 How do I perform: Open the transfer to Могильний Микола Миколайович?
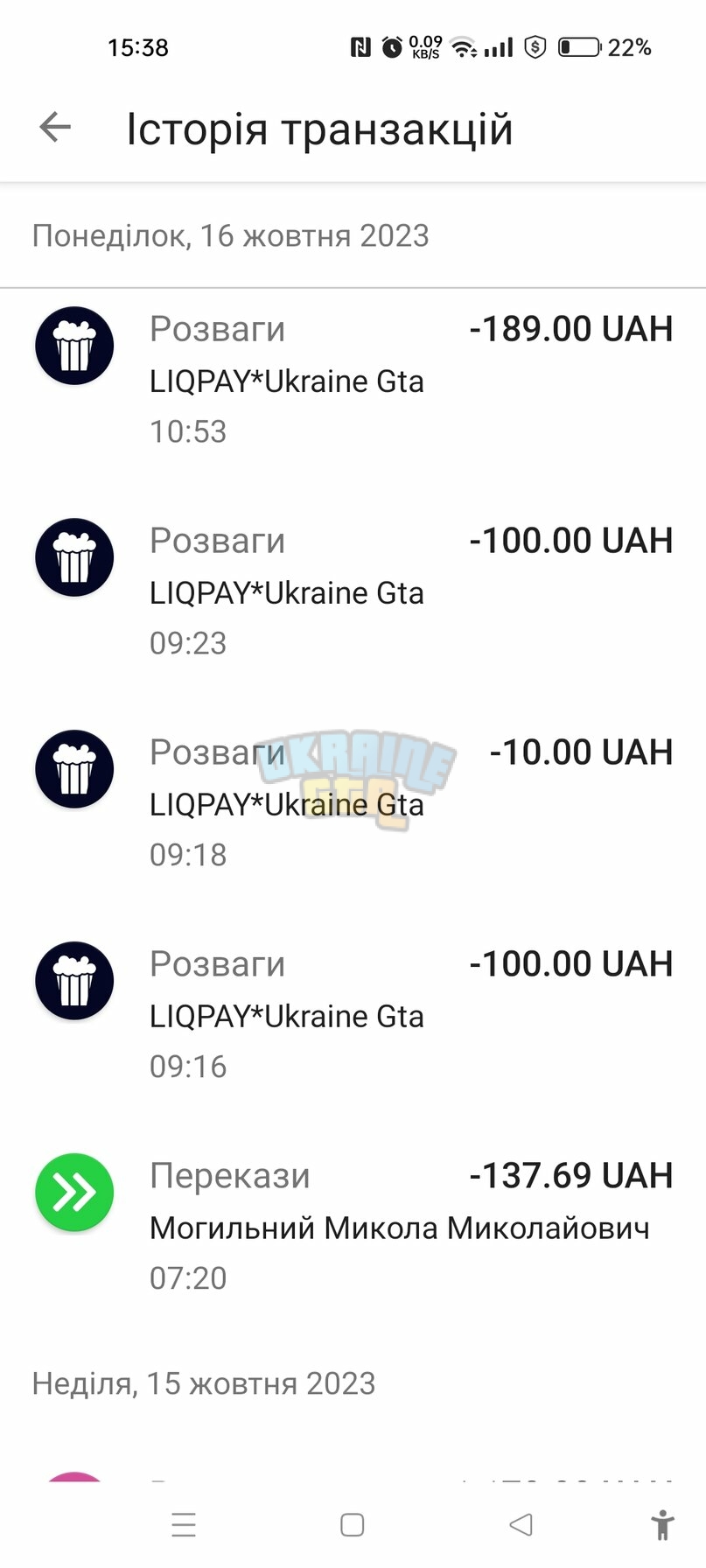353,1228
